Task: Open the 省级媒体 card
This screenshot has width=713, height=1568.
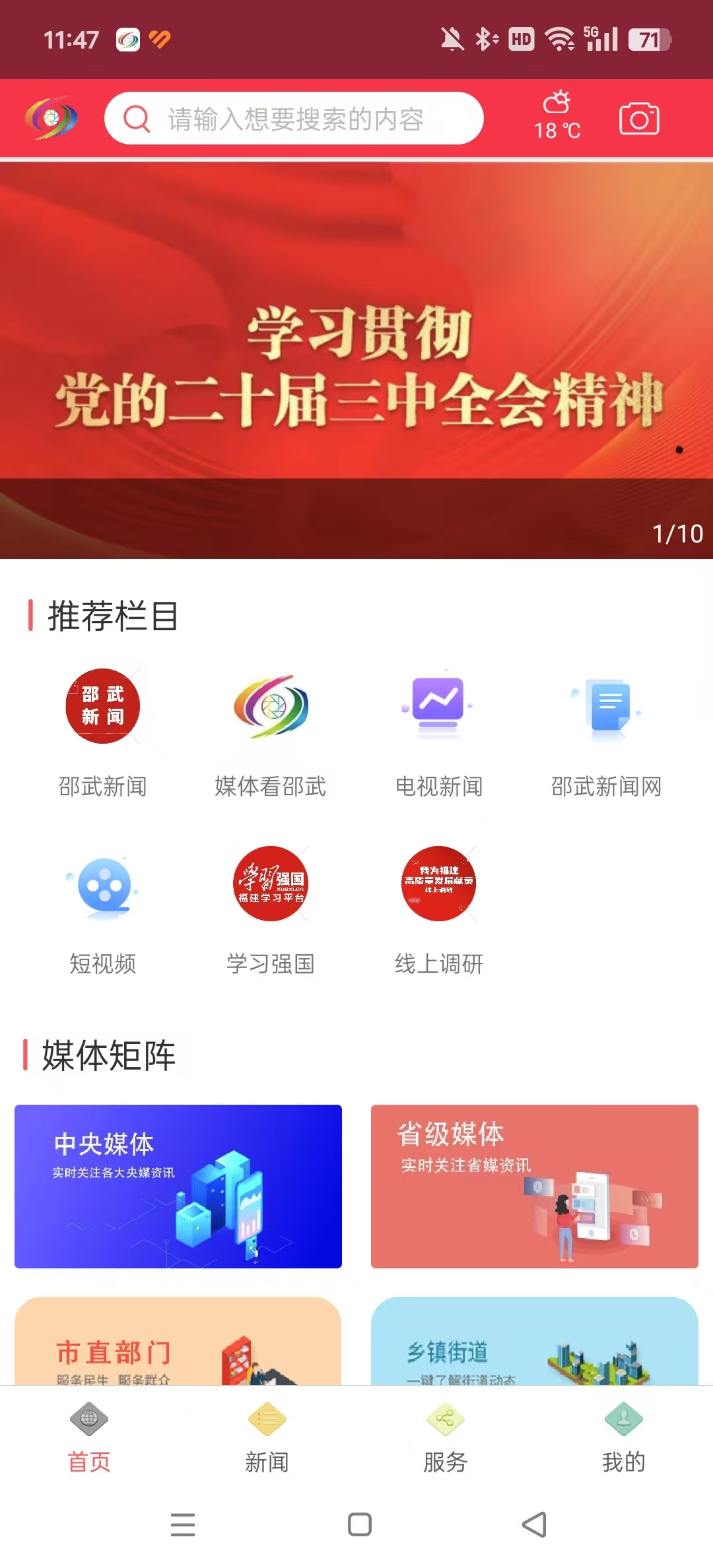Action: pos(535,1186)
